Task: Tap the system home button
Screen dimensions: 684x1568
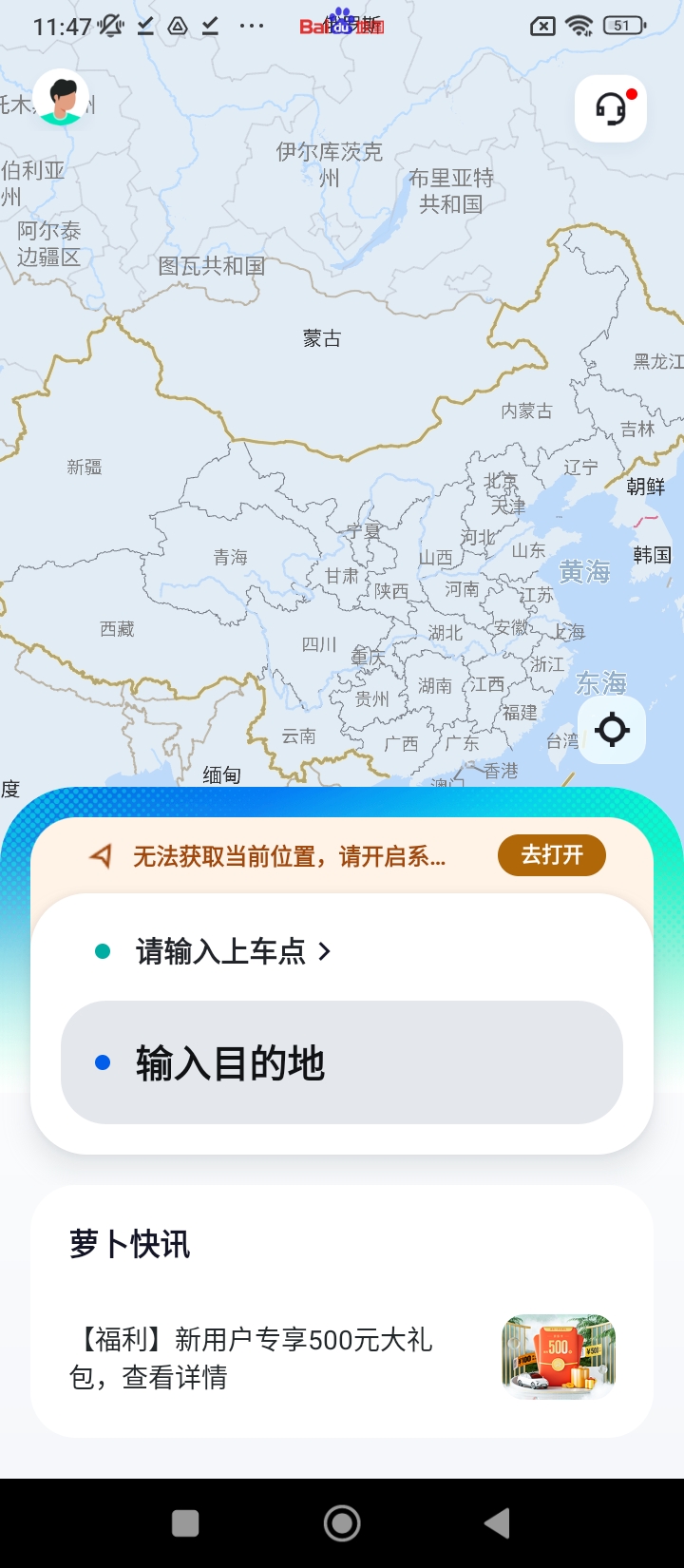Action: [342, 1523]
